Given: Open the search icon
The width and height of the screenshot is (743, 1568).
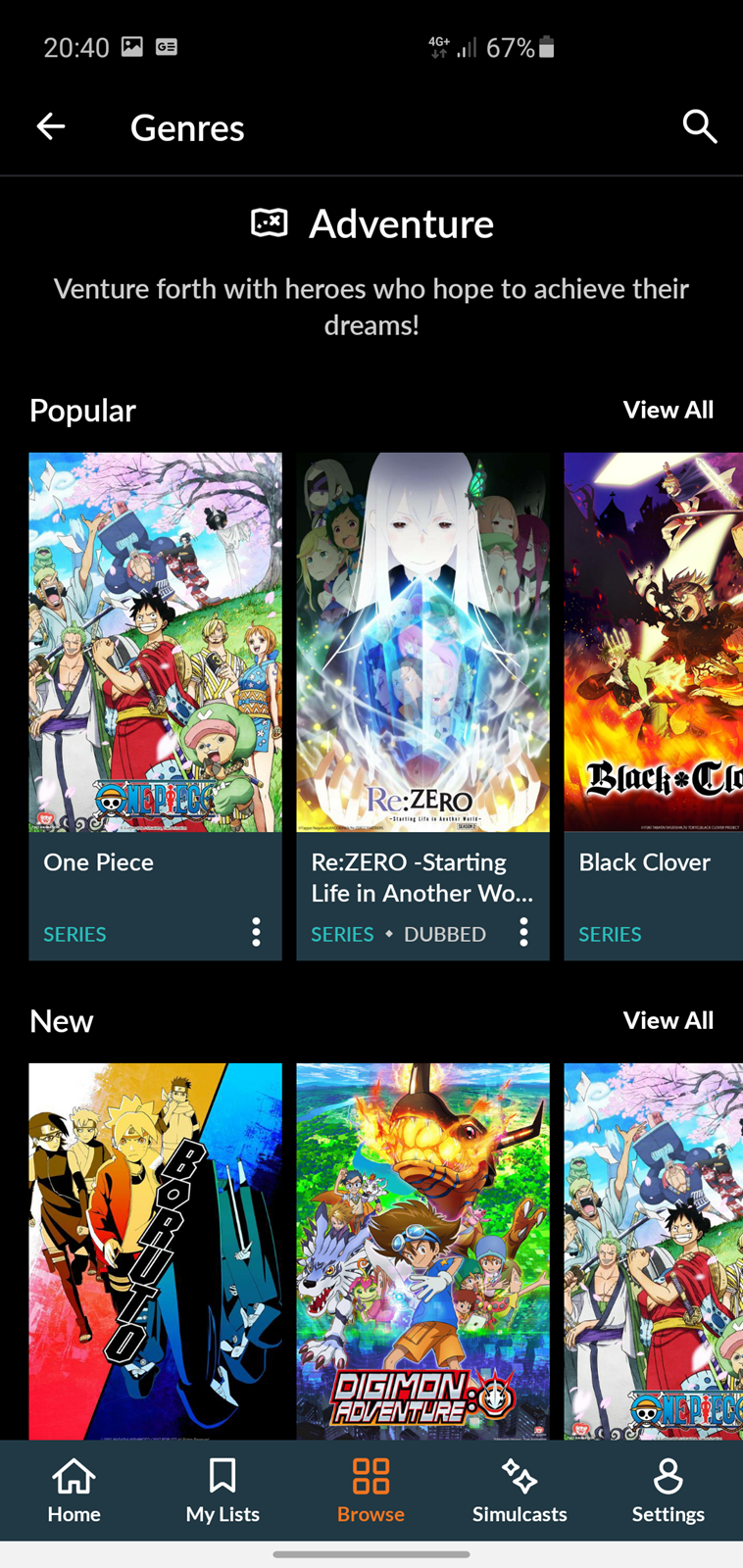Looking at the screenshot, I should pyautogui.click(x=699, y=126).
